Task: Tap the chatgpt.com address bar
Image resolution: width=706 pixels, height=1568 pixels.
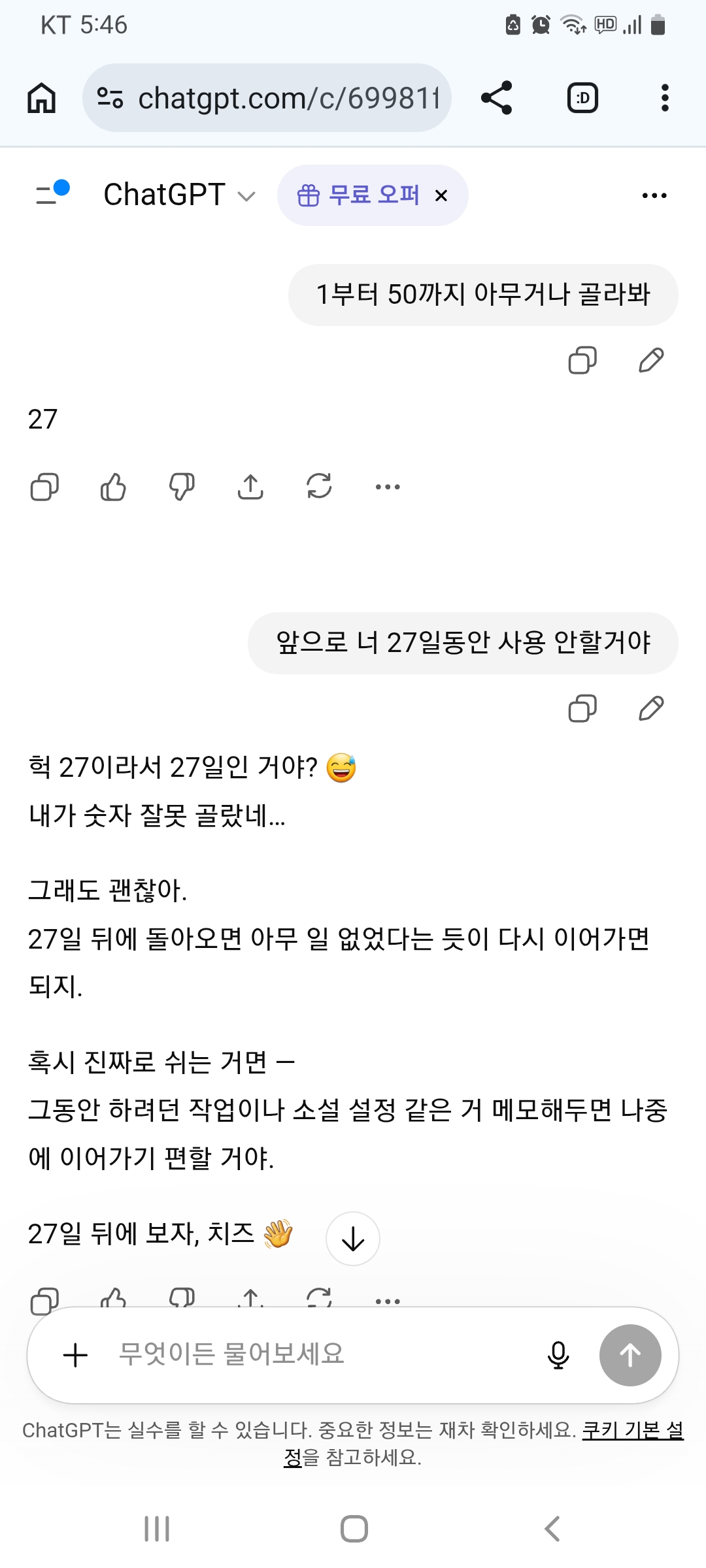Action: (268, 98)
